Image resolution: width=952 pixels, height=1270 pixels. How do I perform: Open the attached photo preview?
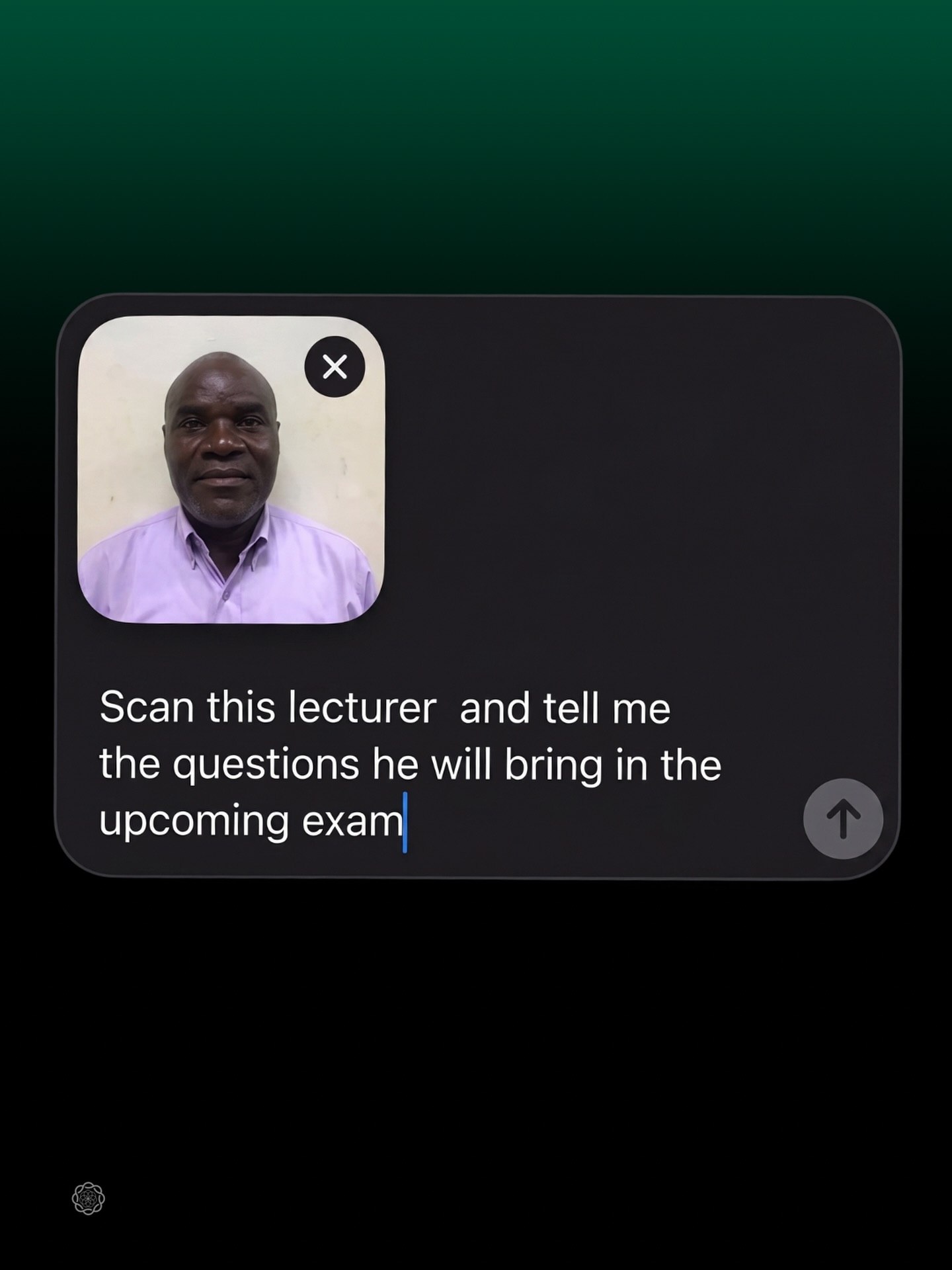[231, 470]
